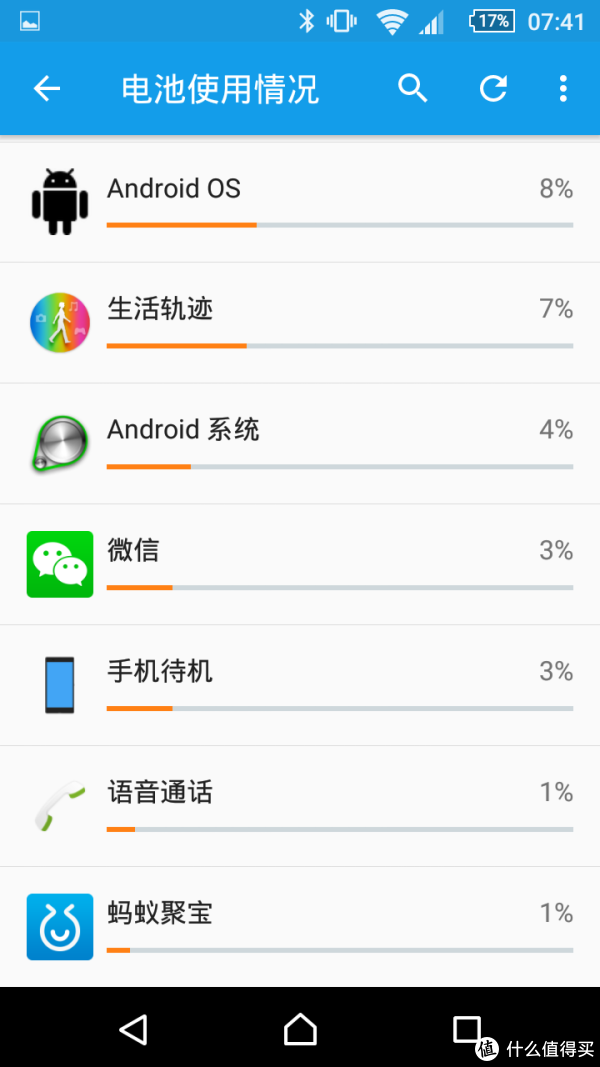Go back from battery usage screen
The width and height of the screenshot is (600, 1067).
tap(47, 88)
